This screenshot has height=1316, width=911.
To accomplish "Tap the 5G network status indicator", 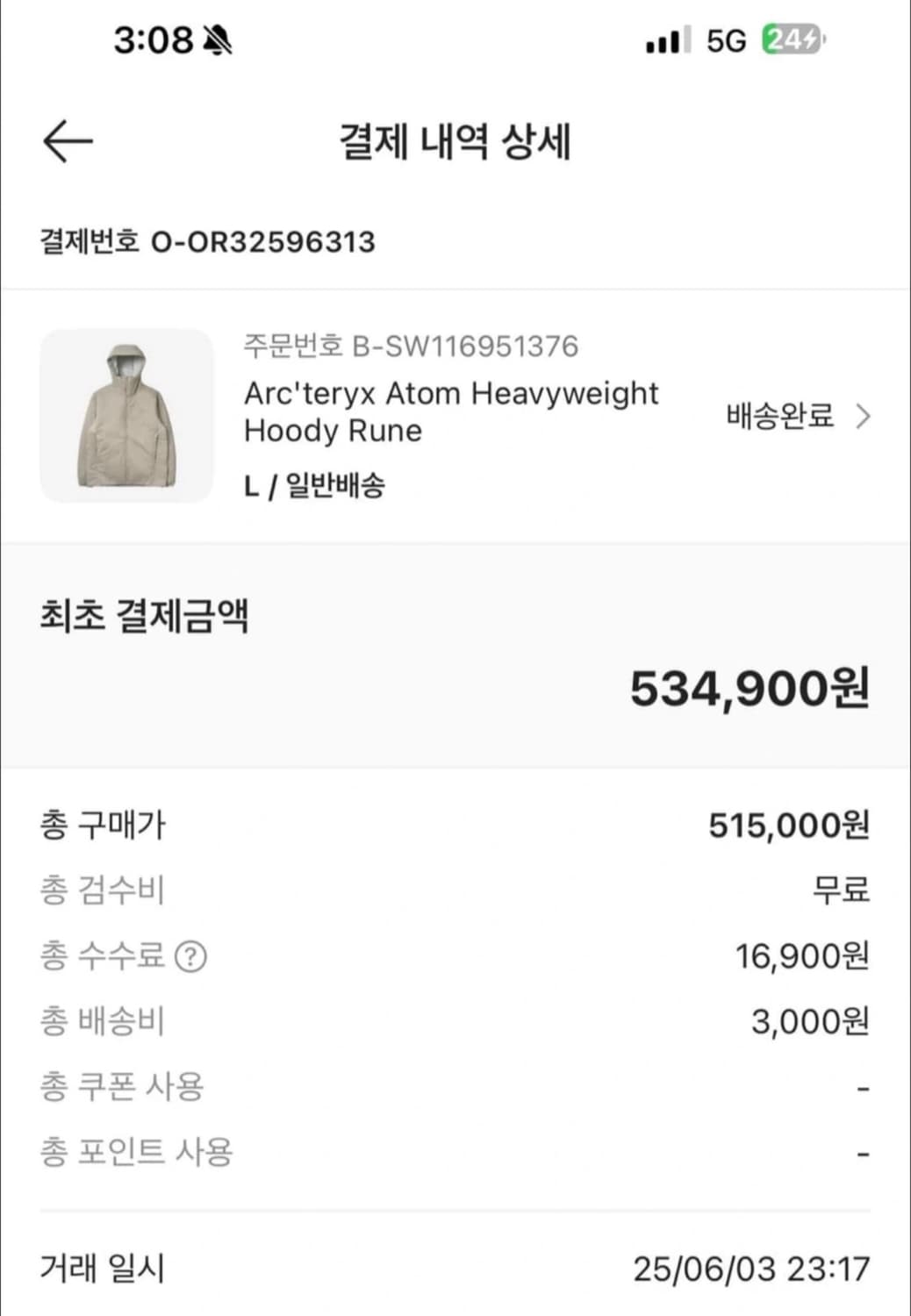I will tap(726, 39).
